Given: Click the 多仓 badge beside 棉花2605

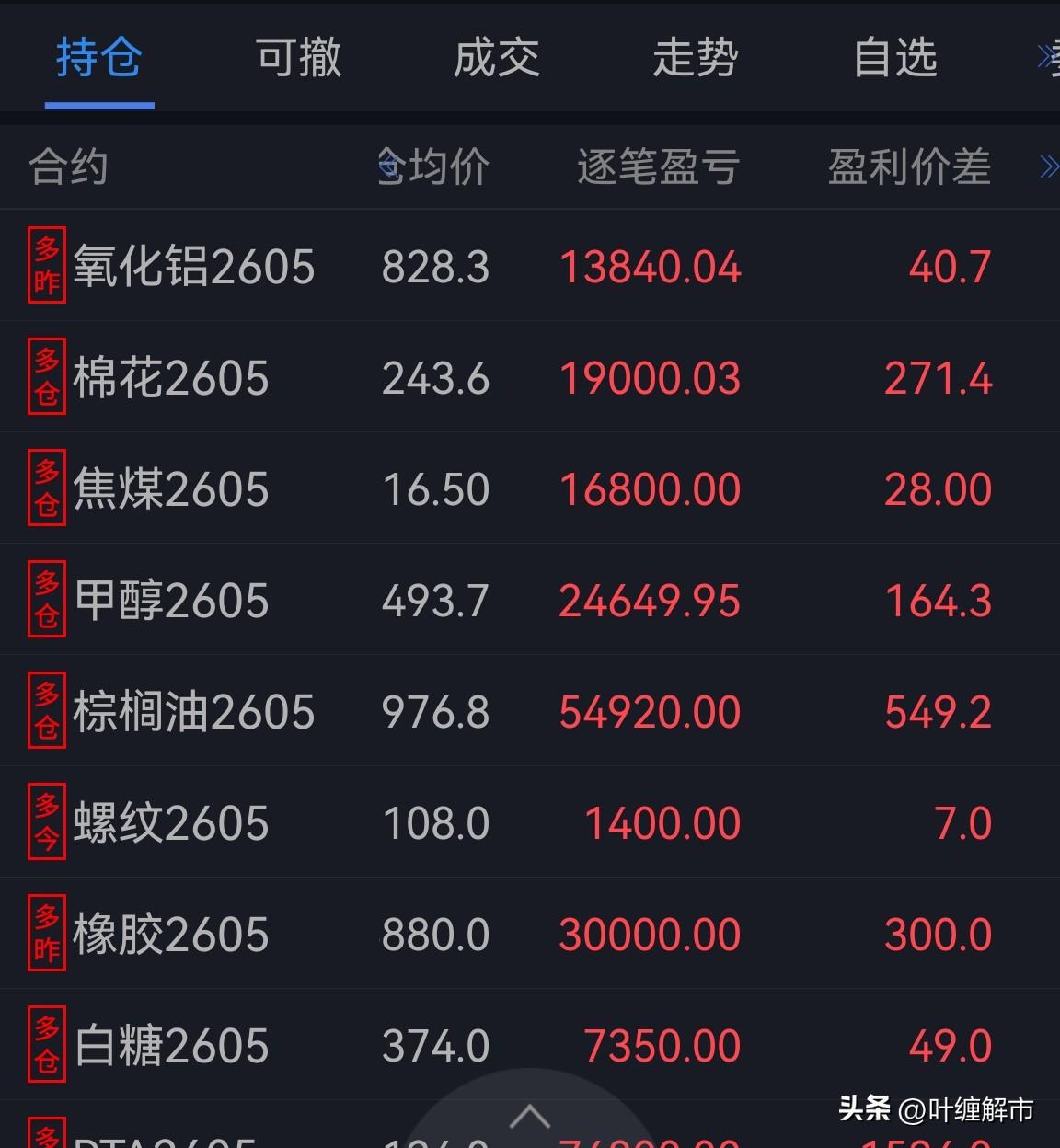Looking at the screenshot, I should coord(46,376).
